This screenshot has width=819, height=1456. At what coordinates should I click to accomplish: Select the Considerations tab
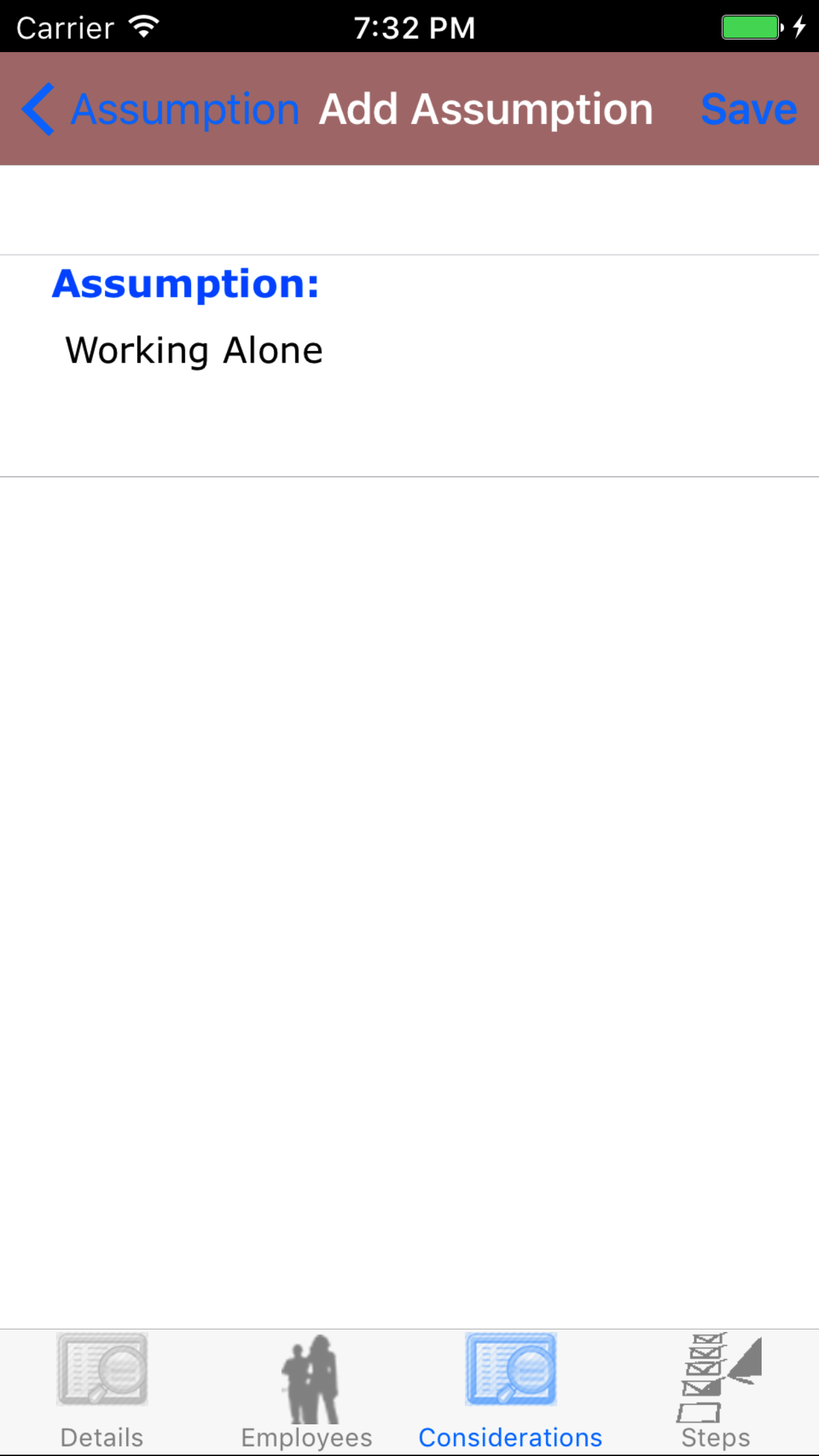click(511, 1391)
